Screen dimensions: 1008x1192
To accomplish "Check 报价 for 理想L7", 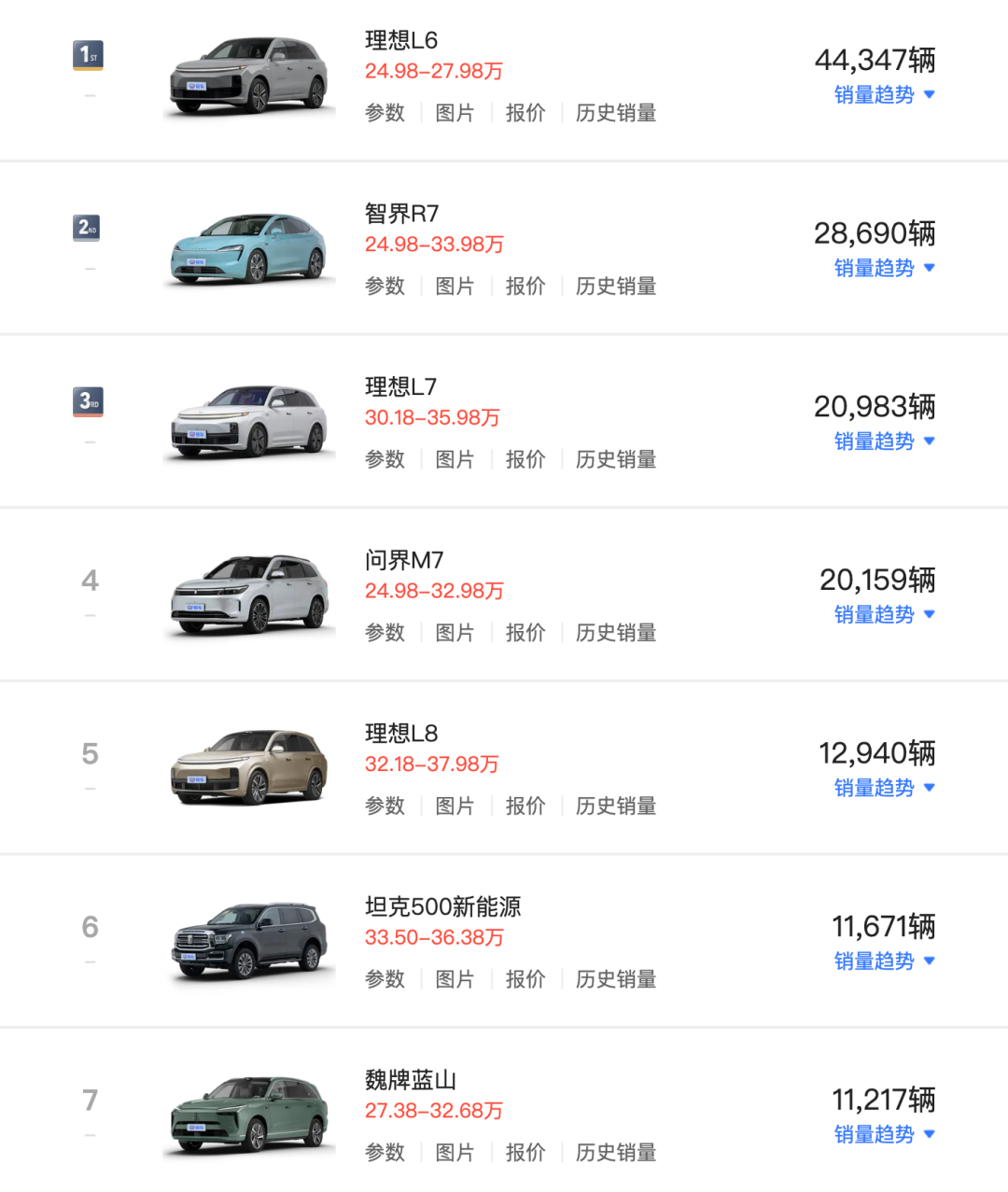I will (525, 459).
